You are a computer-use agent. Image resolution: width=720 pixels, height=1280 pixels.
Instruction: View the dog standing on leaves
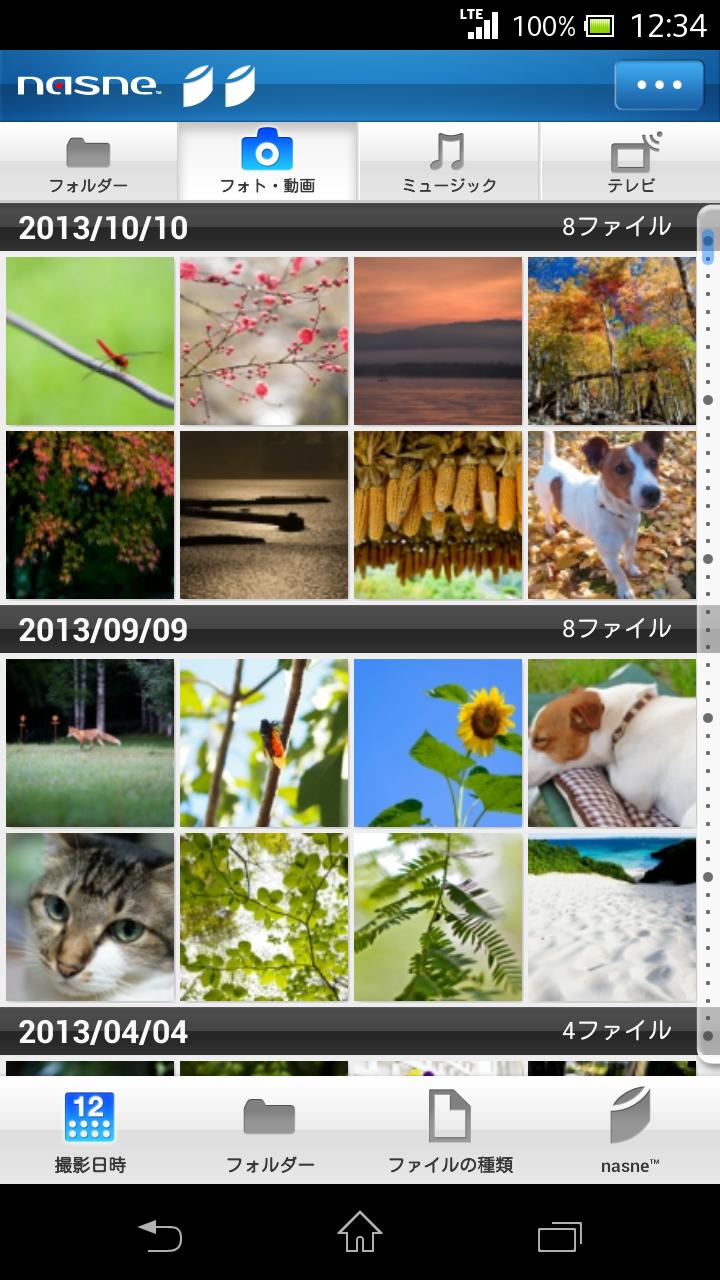[x=612, y=515]
